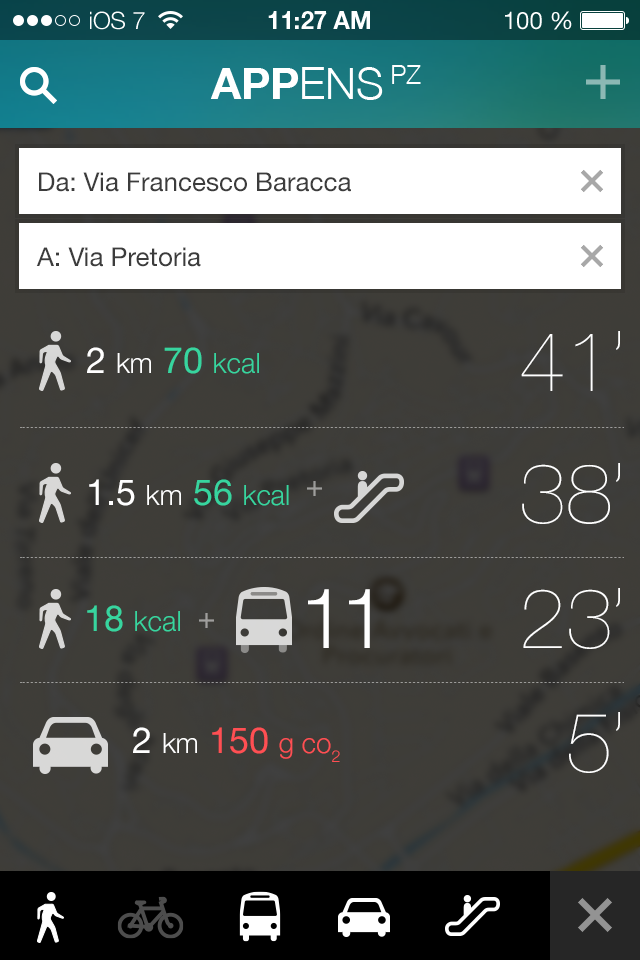640x960 pixels.
Task: Toggle the walking filter in bottom bar
Action: coord(50,916)
